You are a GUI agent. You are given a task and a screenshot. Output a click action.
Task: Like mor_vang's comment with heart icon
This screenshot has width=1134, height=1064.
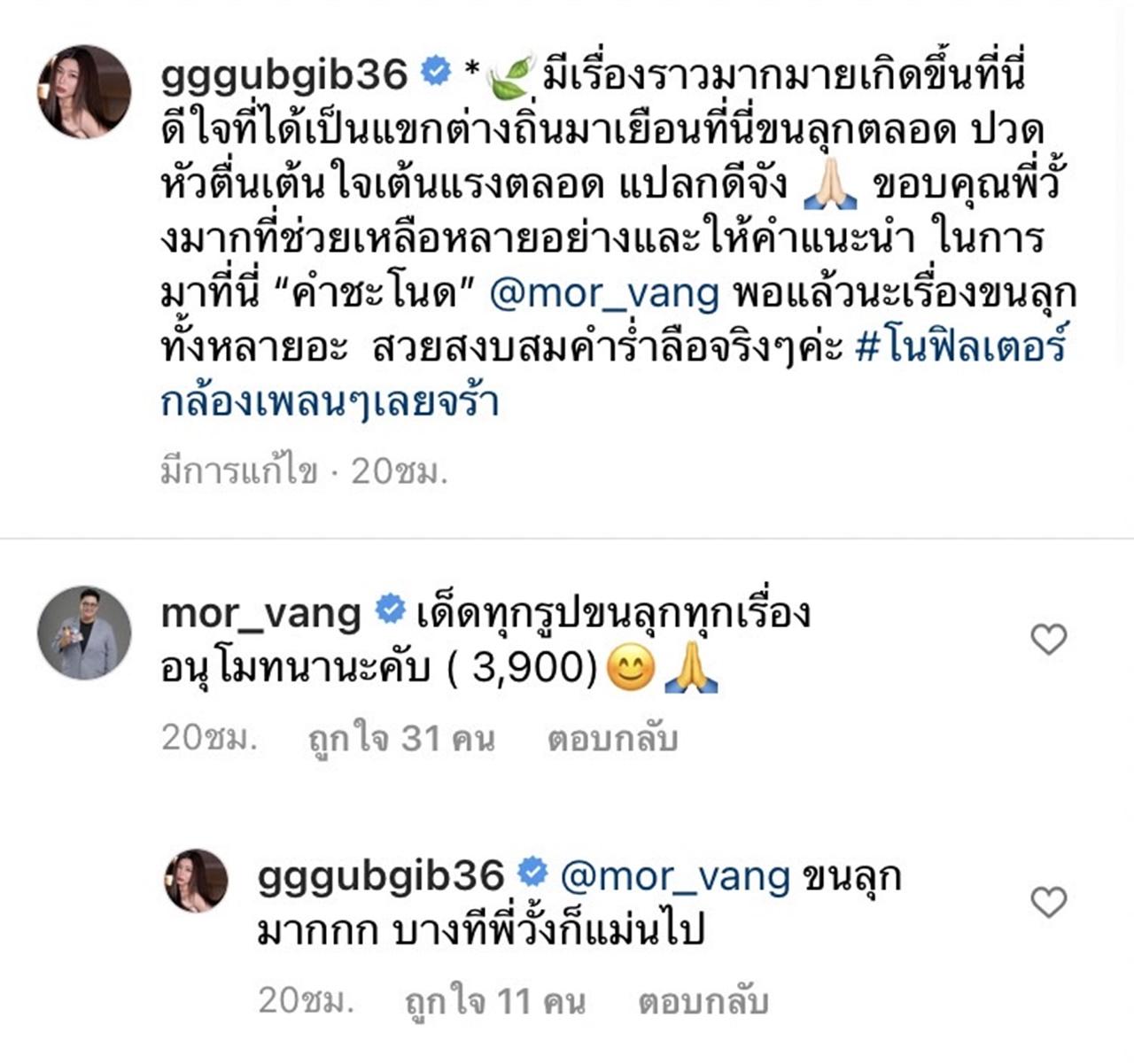point(1049,639)
